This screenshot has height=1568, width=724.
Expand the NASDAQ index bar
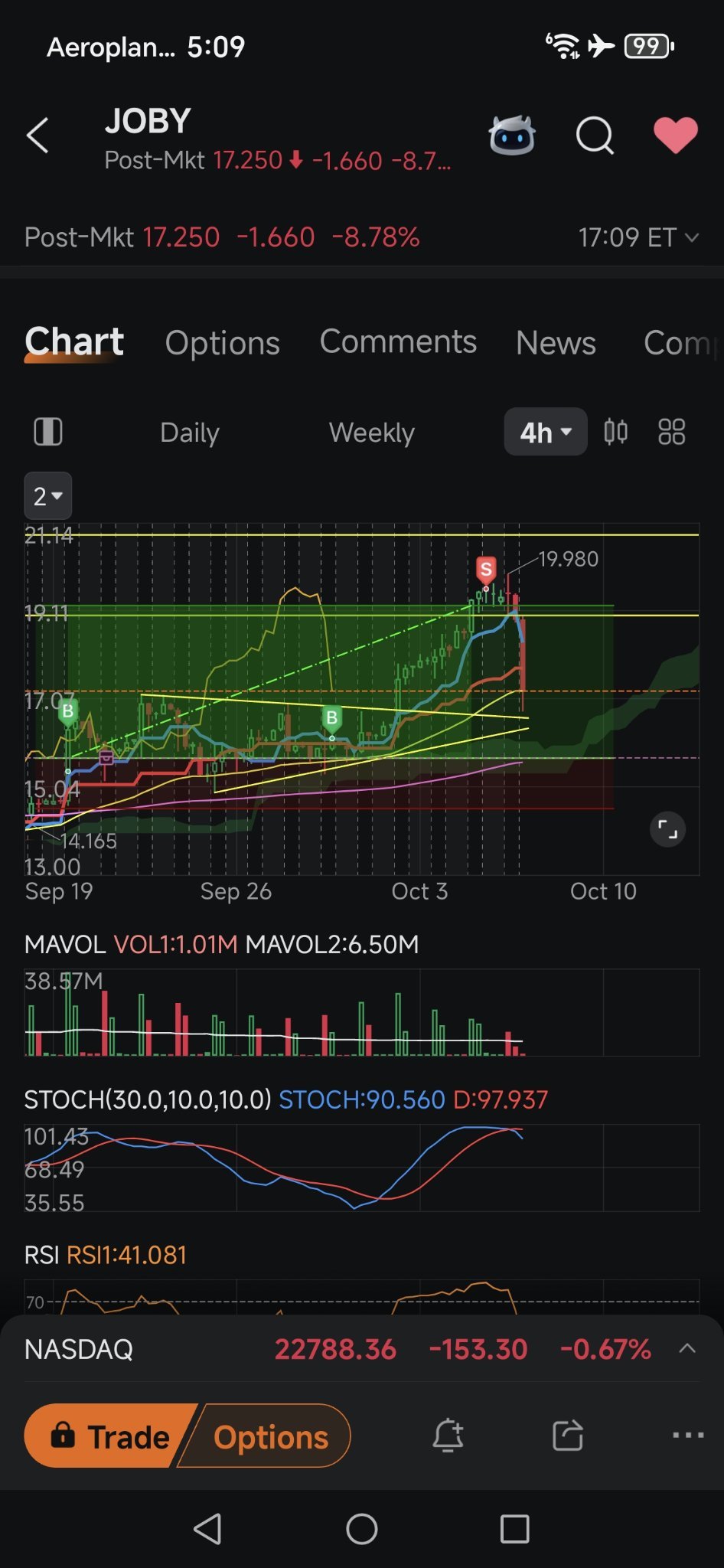point(686,1349)
